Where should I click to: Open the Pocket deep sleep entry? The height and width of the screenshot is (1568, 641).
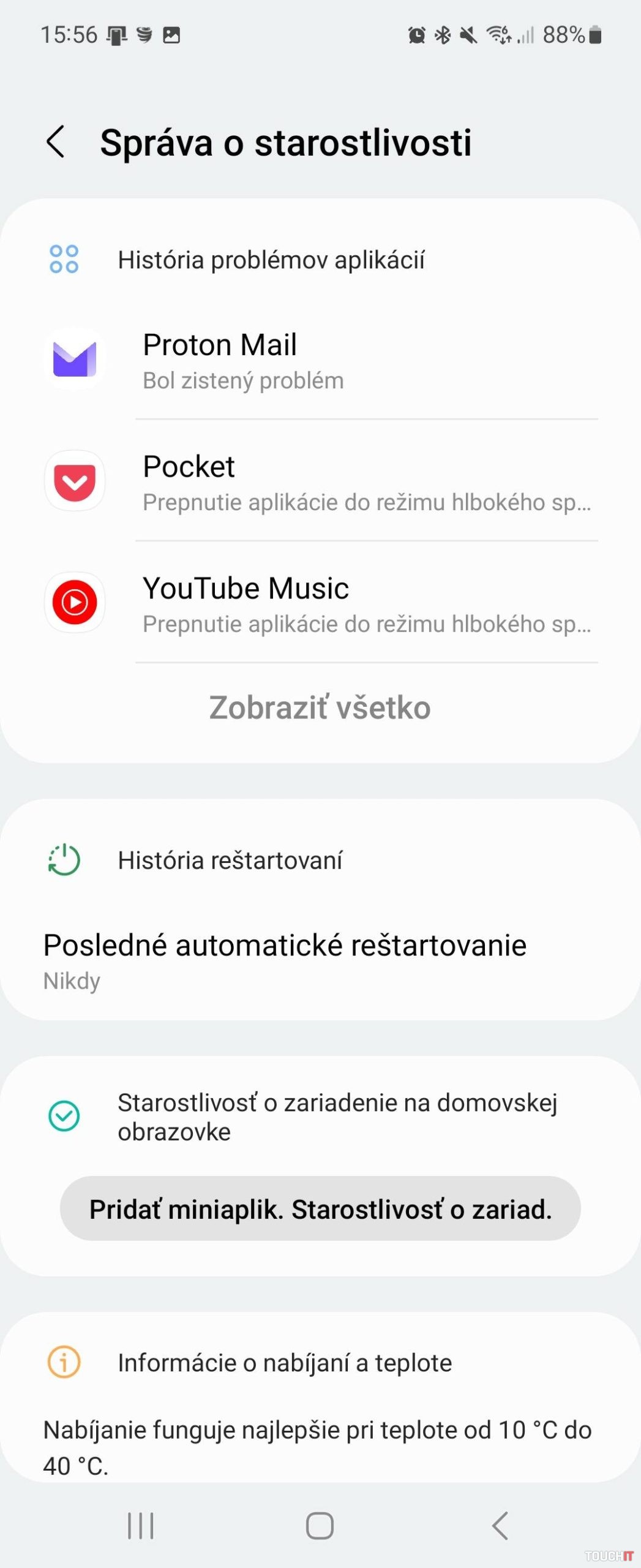(320, 482)
